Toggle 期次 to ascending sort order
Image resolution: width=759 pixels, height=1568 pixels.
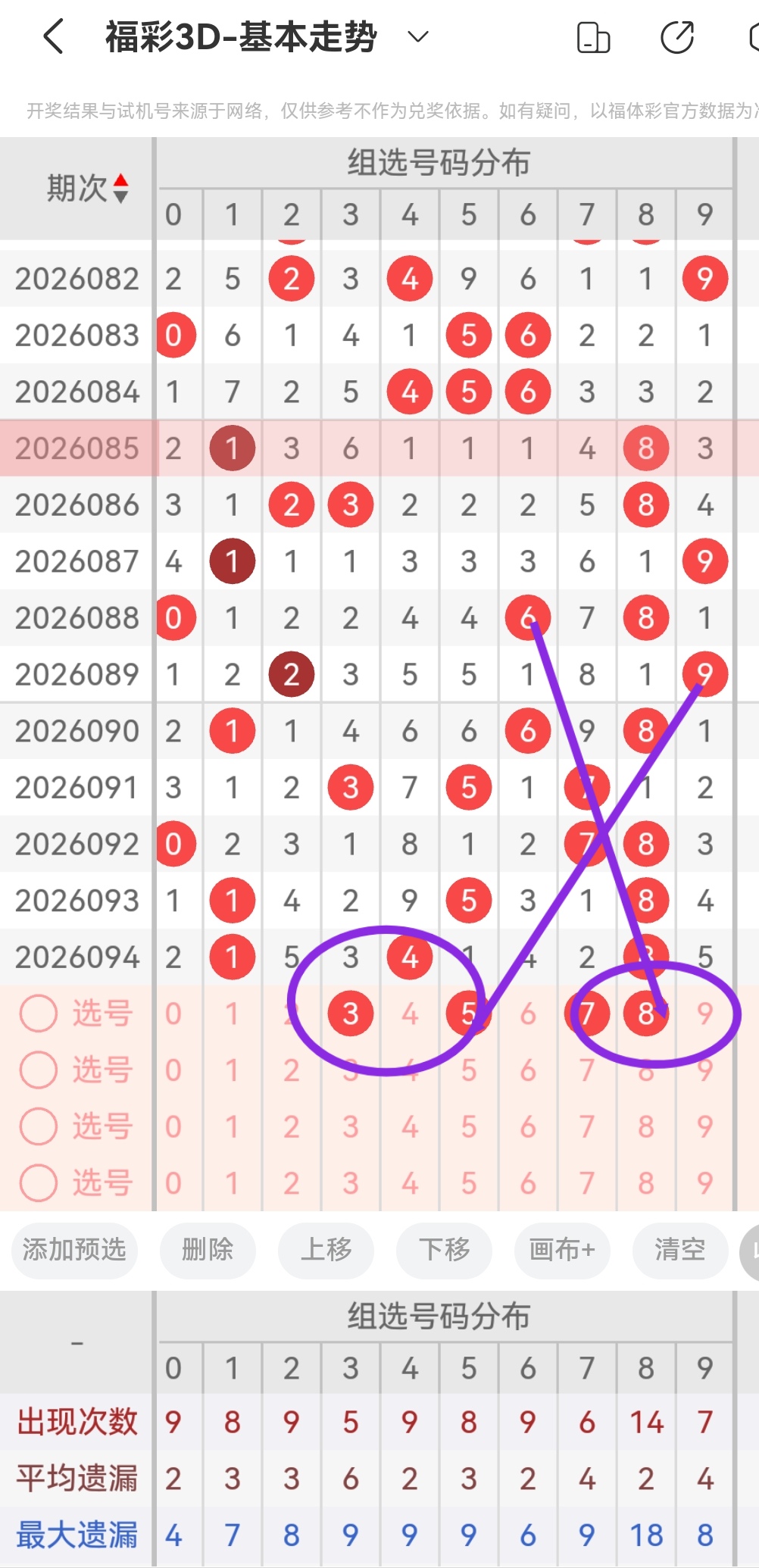(x=121, y=180)
